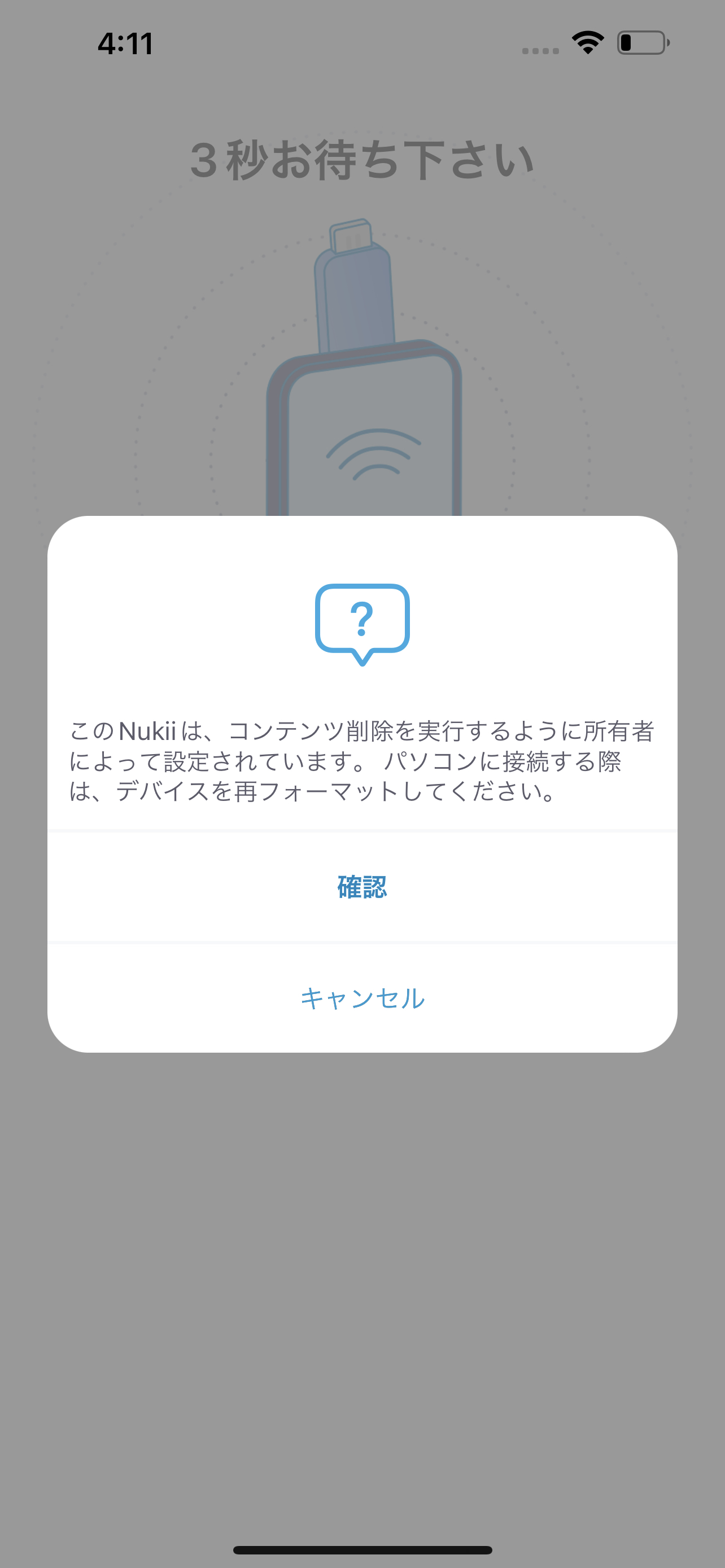Dismiss the dialog via キャンセル
Screen dimensions: 725x1568
[362, 998]
